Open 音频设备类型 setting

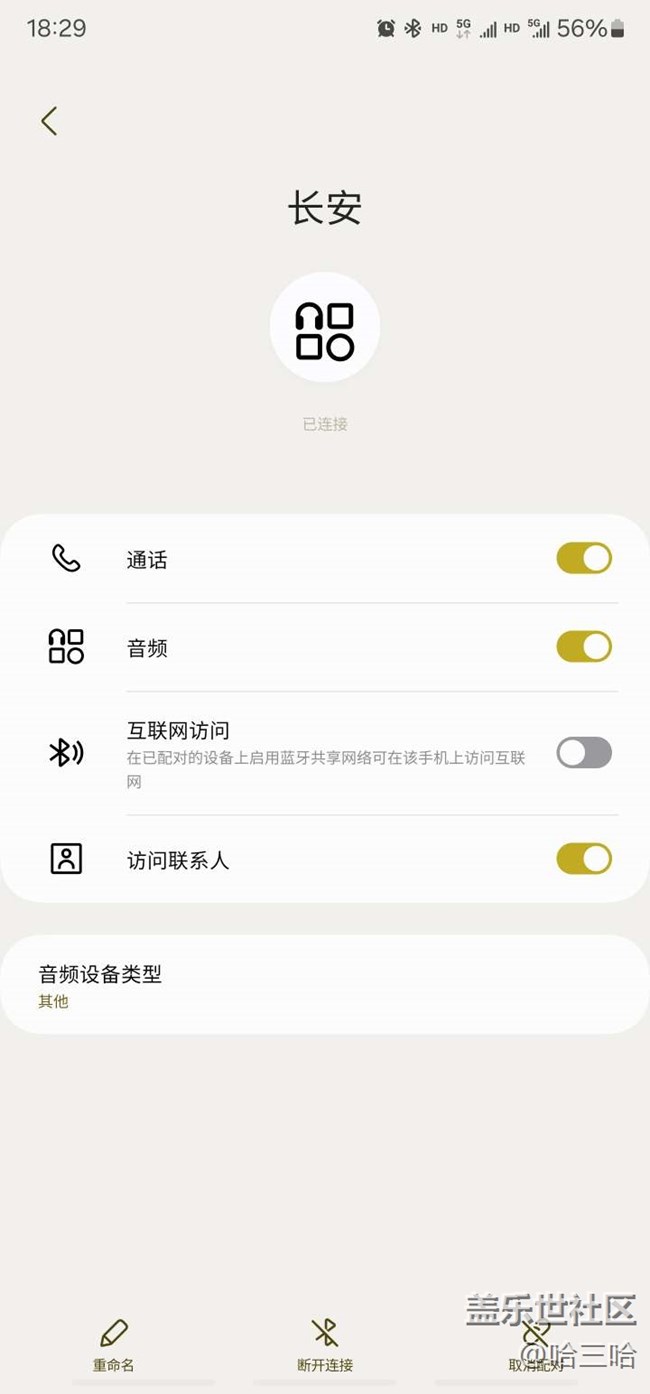tap(325, 985)
